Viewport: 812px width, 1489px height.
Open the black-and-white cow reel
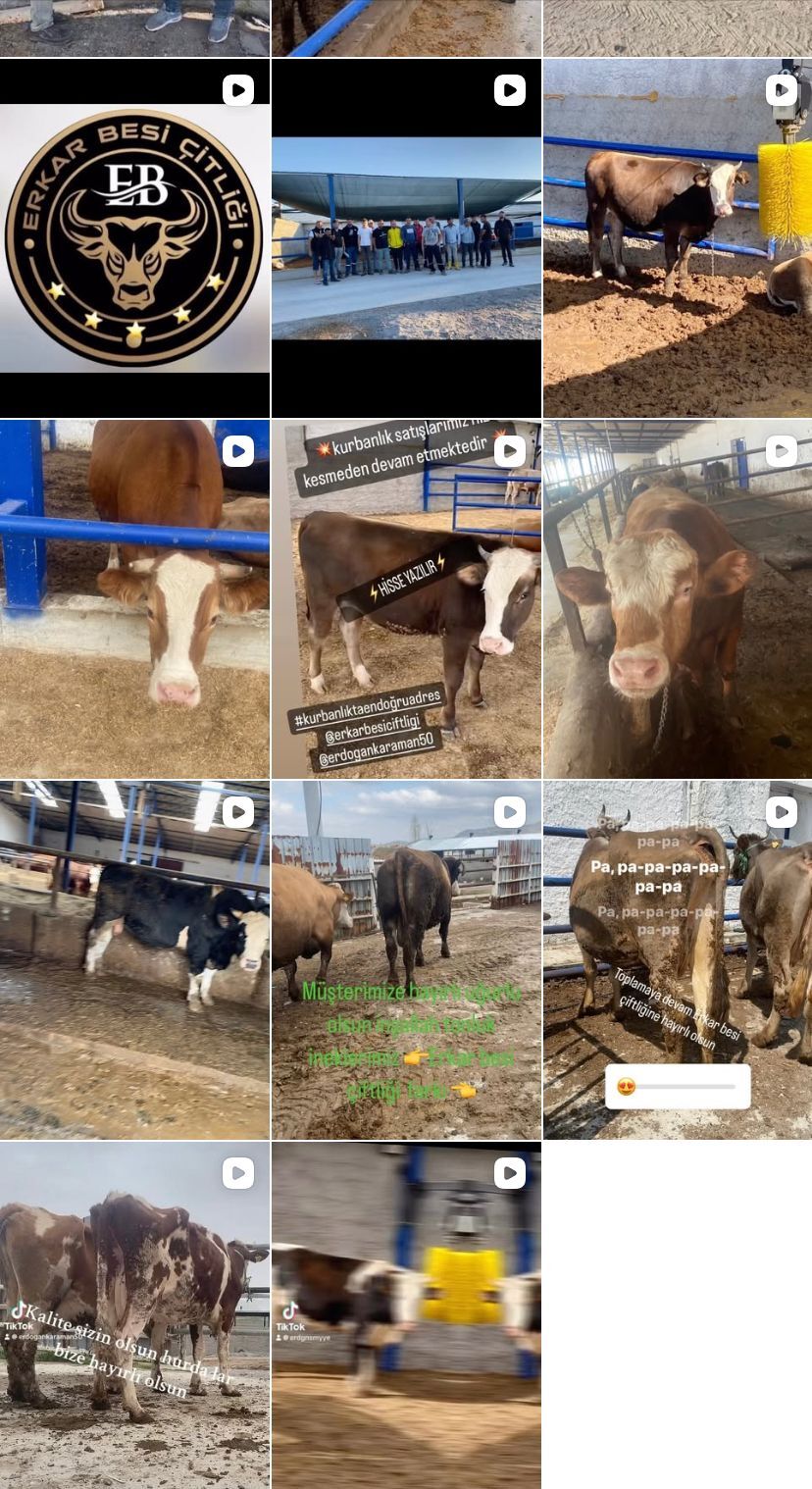pos(134,960)
